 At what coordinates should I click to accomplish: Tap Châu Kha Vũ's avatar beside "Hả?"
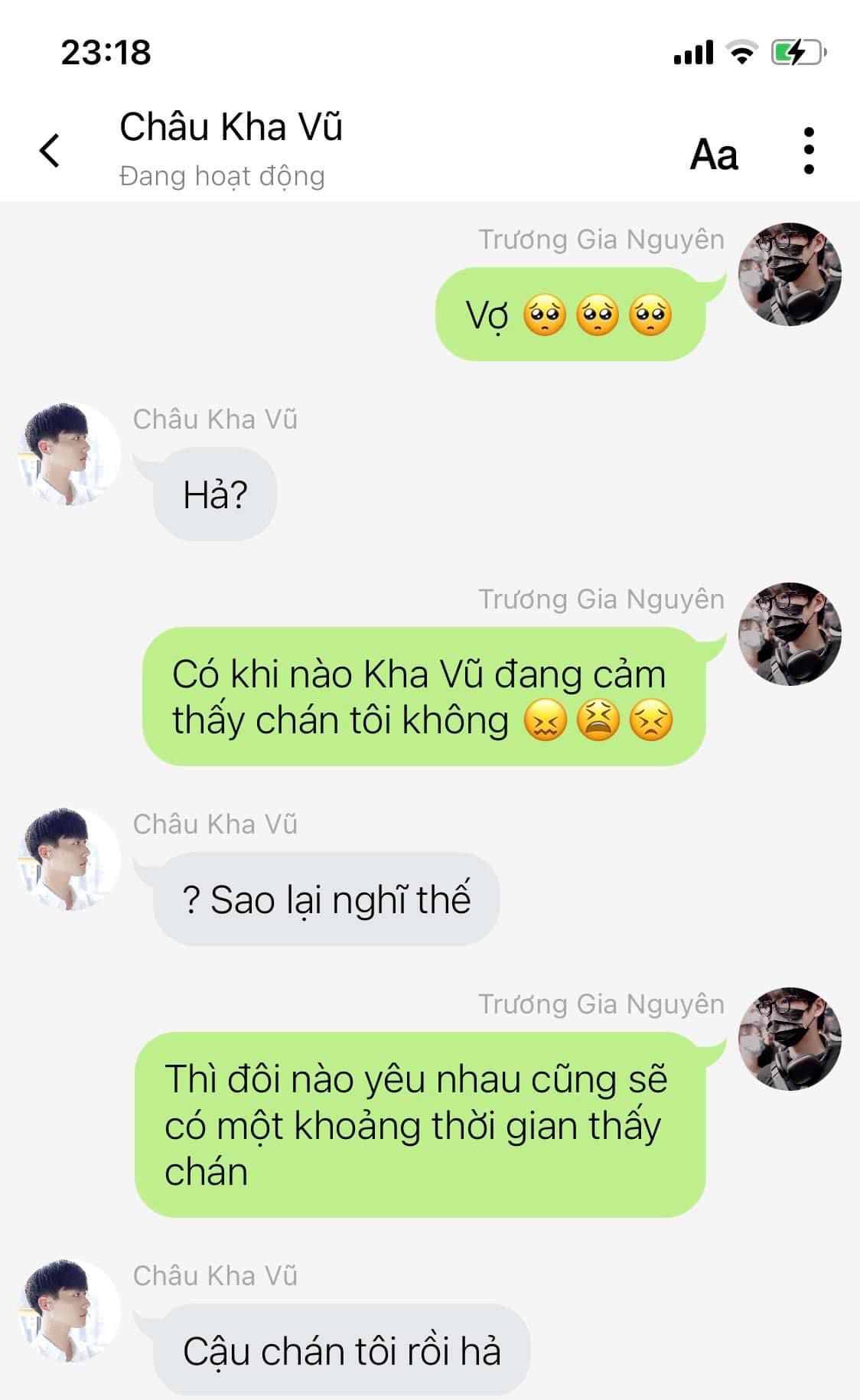point(68,455)
